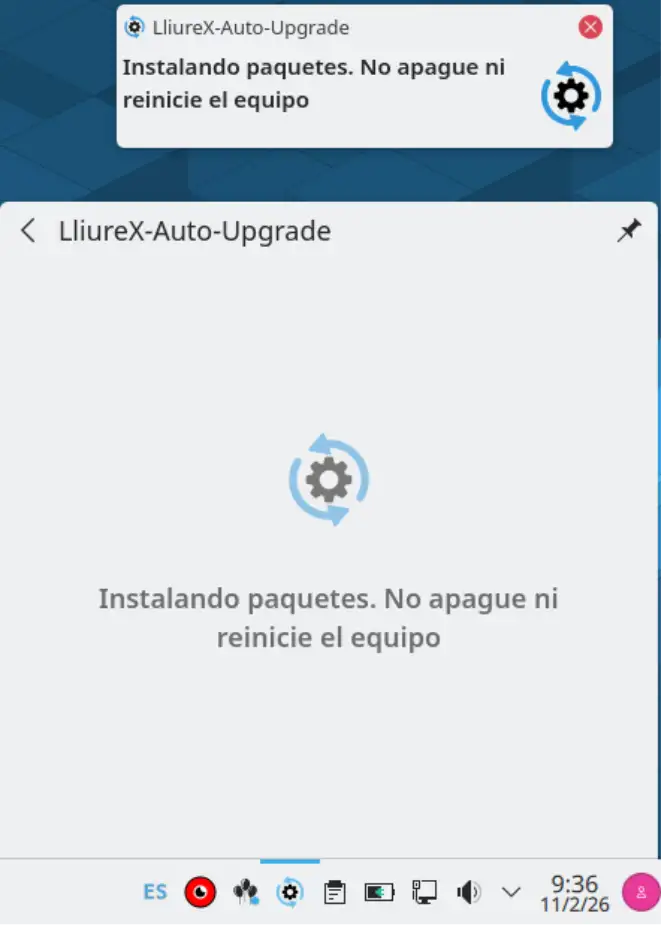Open the clipboard tray applet
The image size is (661, 927).
click(x=335, y=892)
